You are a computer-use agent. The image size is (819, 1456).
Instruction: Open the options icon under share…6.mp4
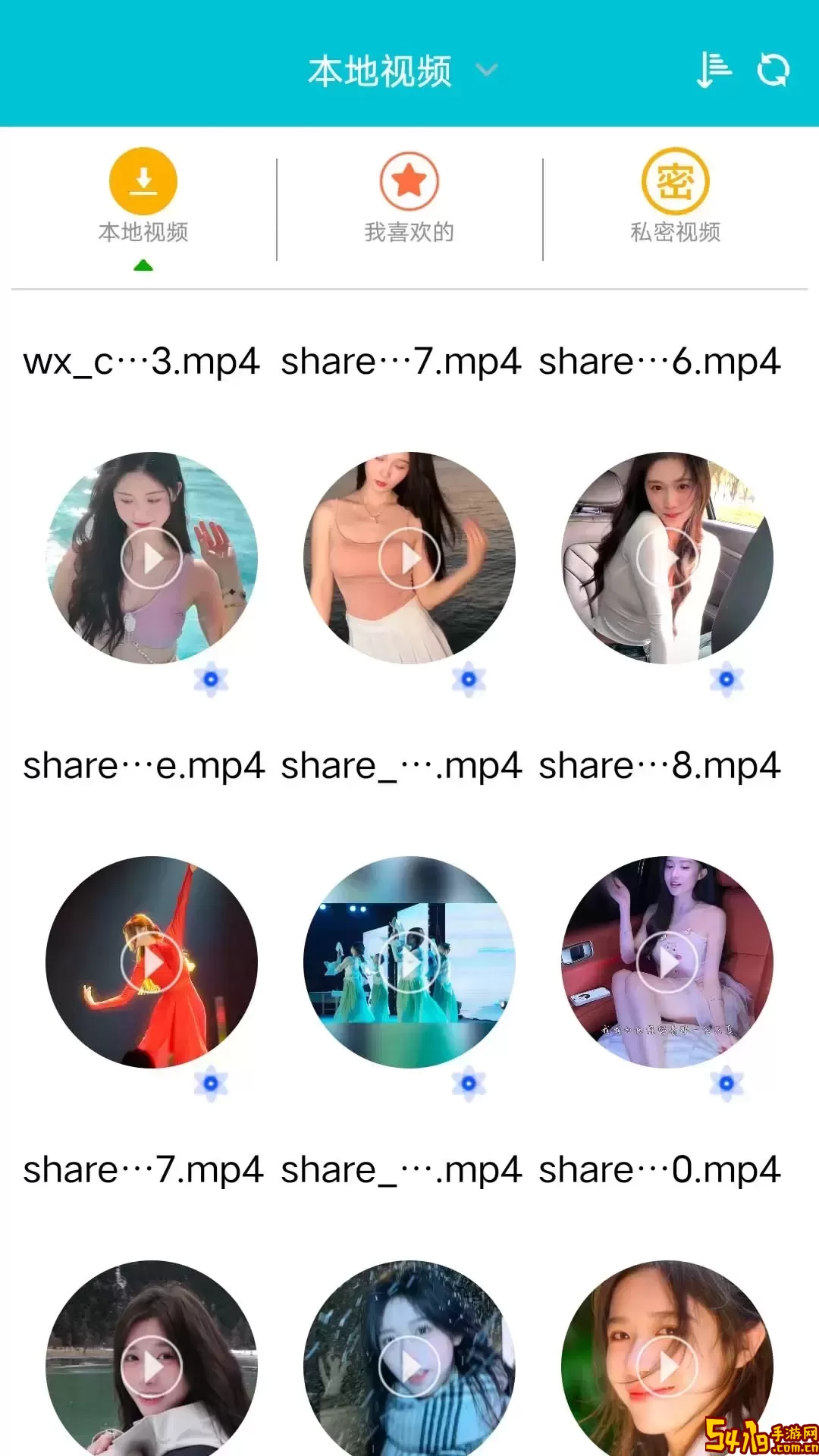pos(726,679)
